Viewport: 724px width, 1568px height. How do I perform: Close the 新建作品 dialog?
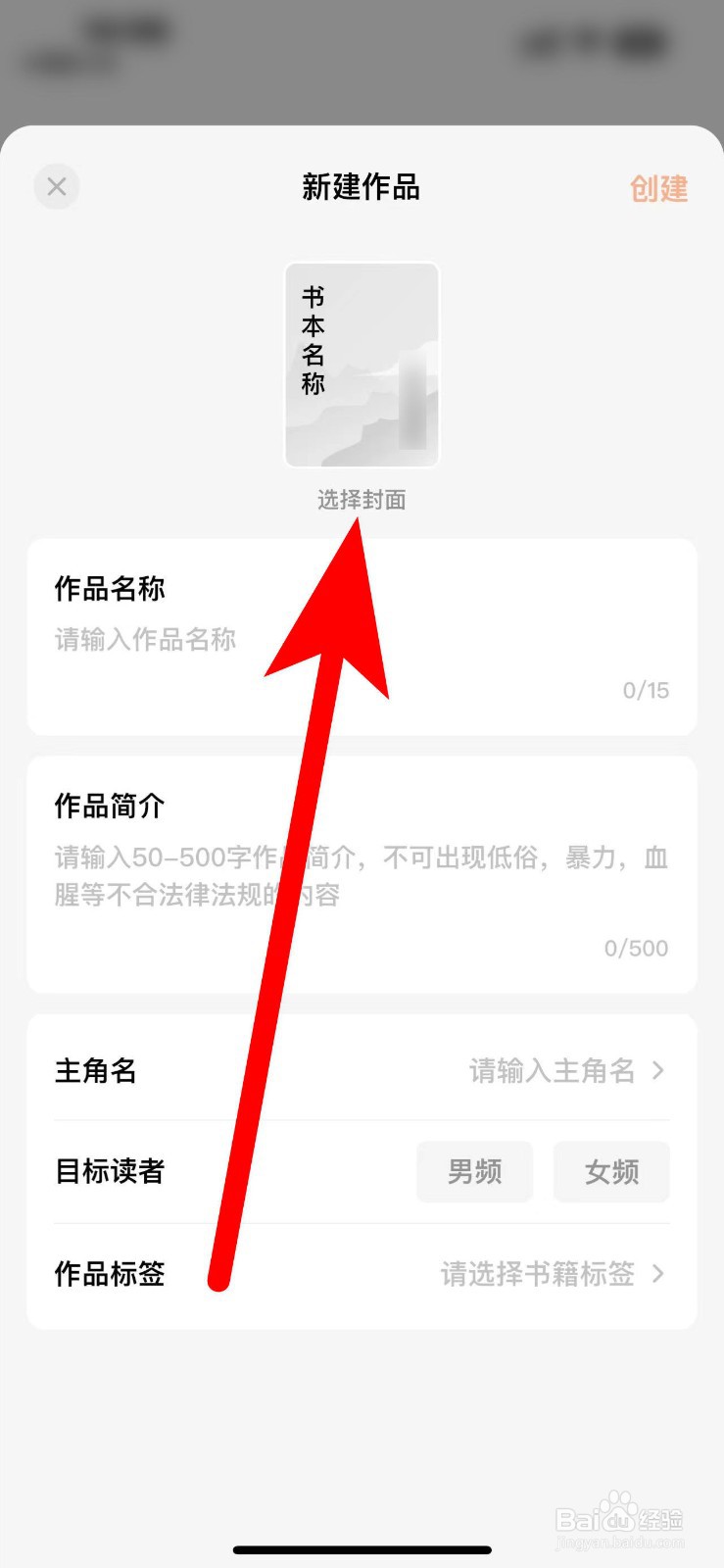point(57,186)
